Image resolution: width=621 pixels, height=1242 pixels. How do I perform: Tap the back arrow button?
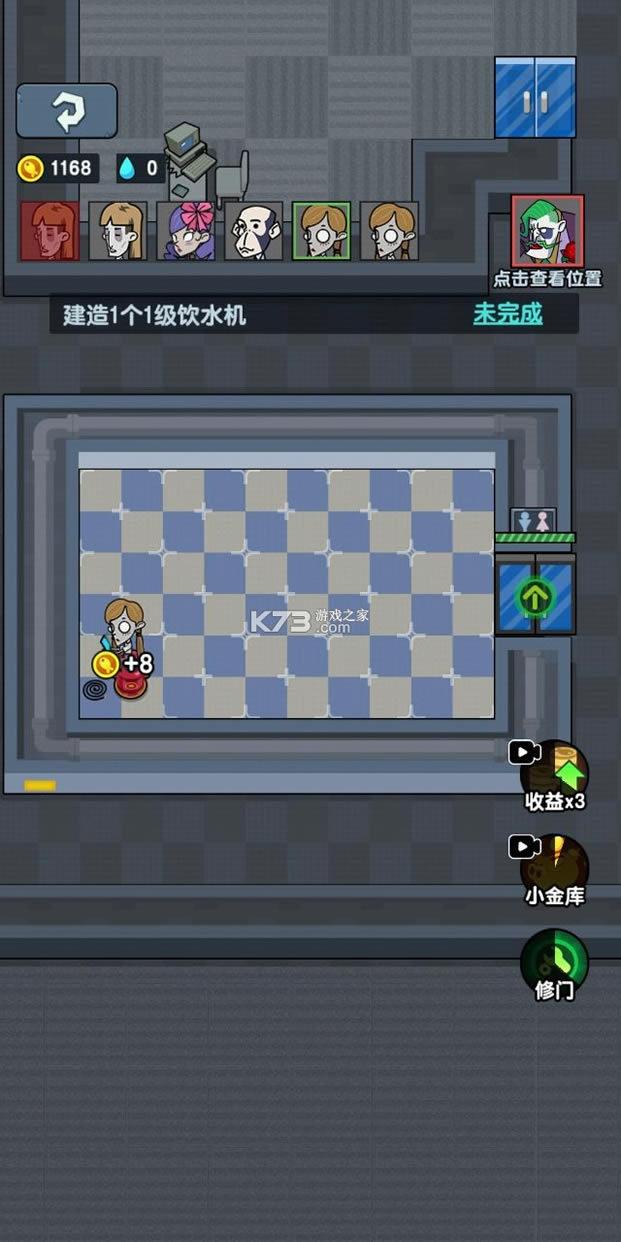67,111
